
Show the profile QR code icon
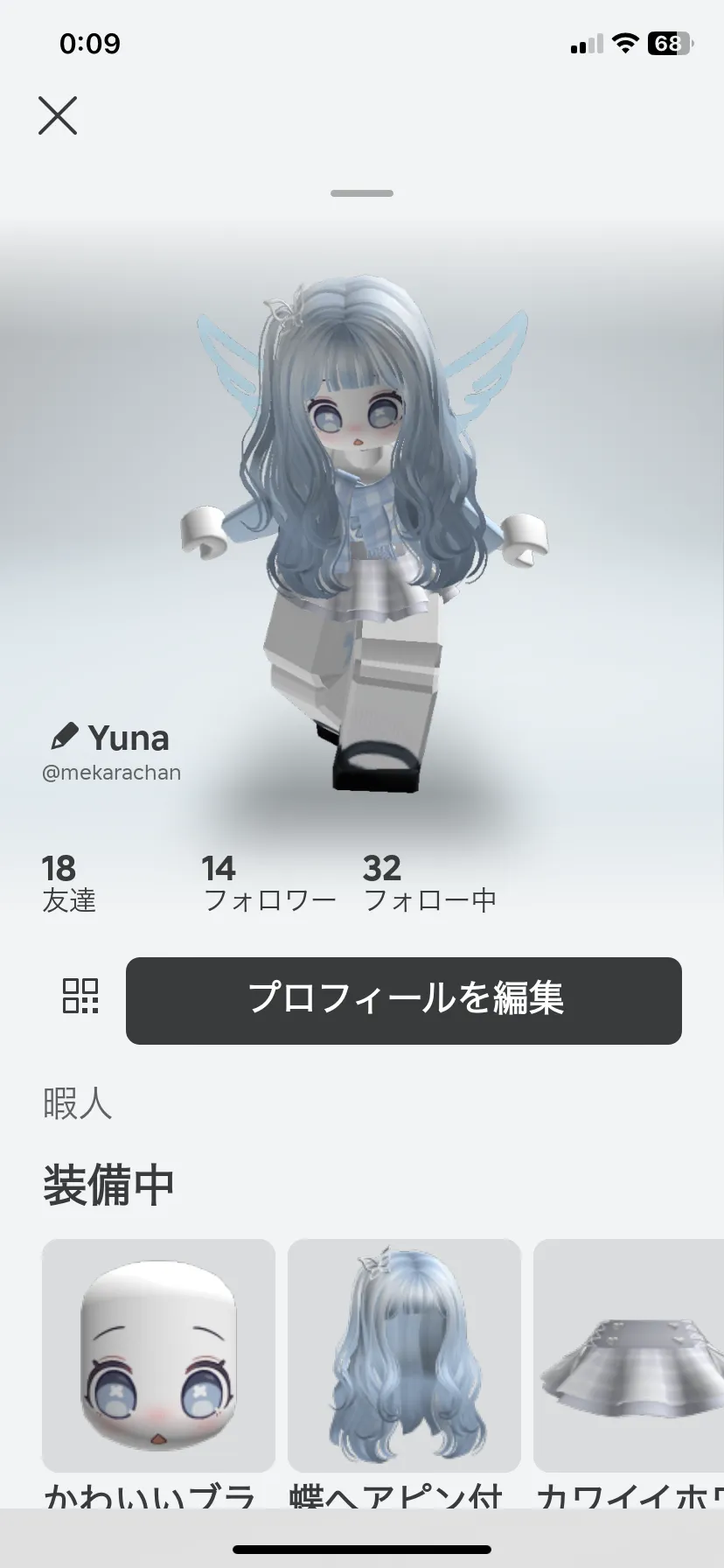80,996
